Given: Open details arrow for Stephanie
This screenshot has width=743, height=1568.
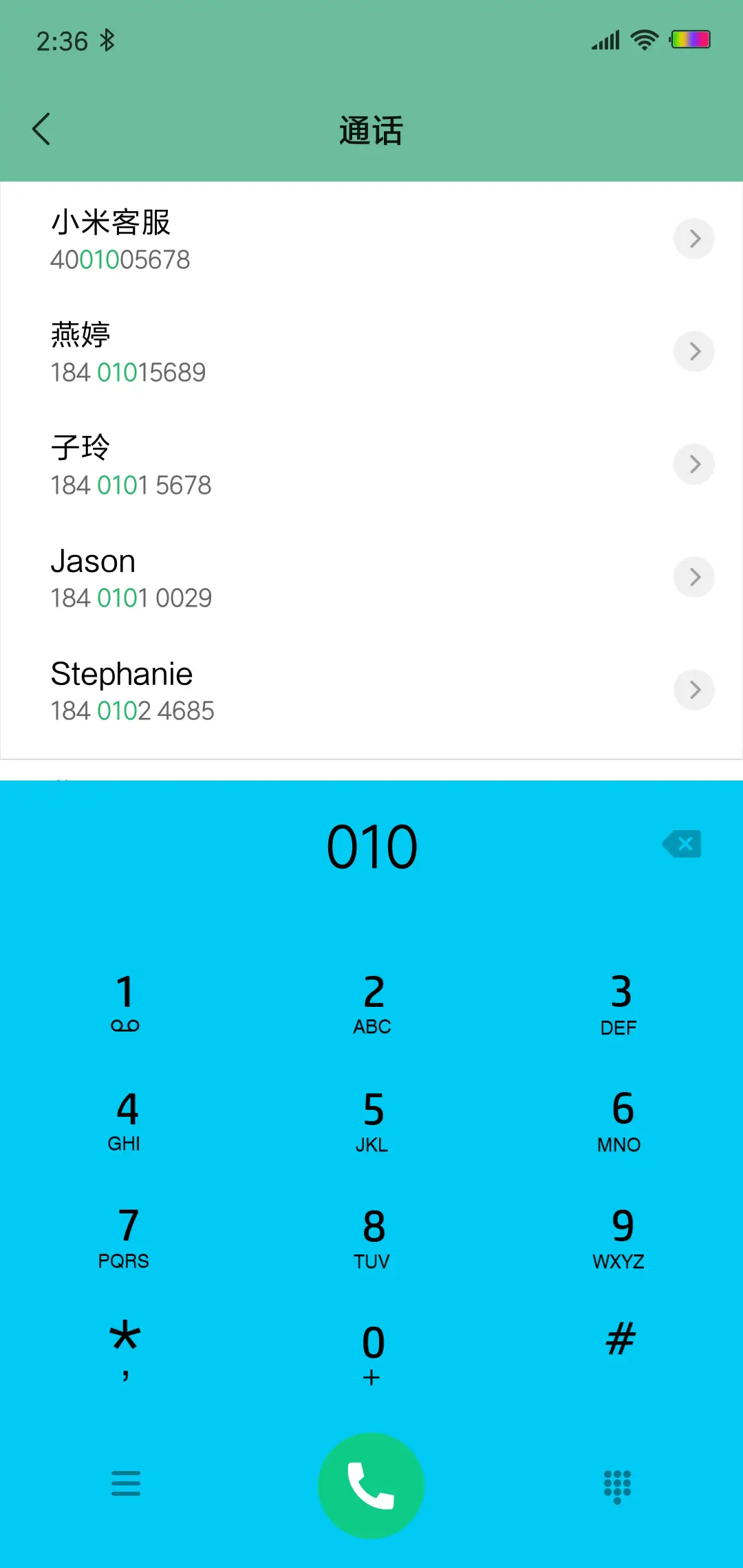Looking at the screenshot, I should 693,689.
